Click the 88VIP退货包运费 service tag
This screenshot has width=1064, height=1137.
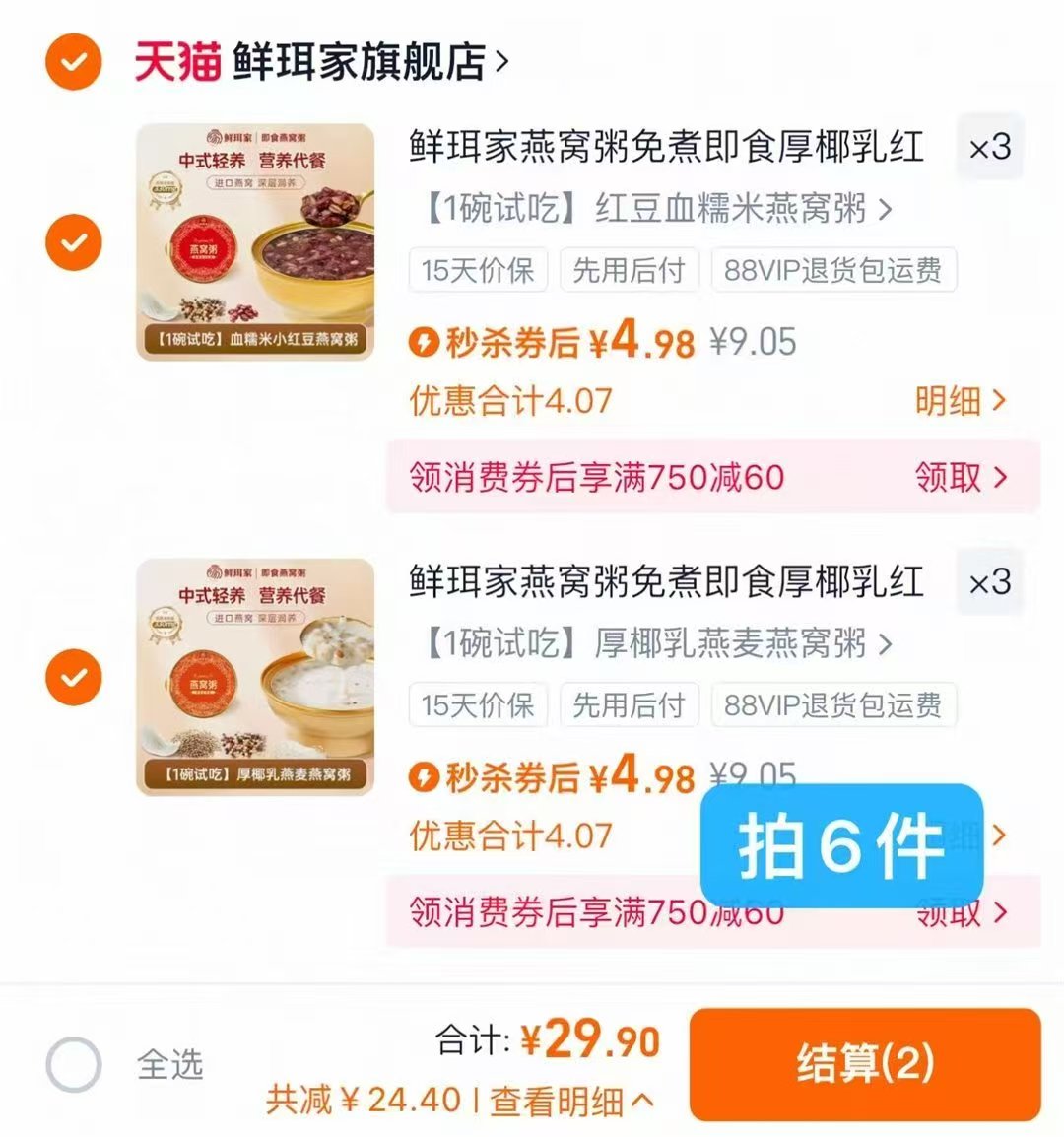(832, 270)
